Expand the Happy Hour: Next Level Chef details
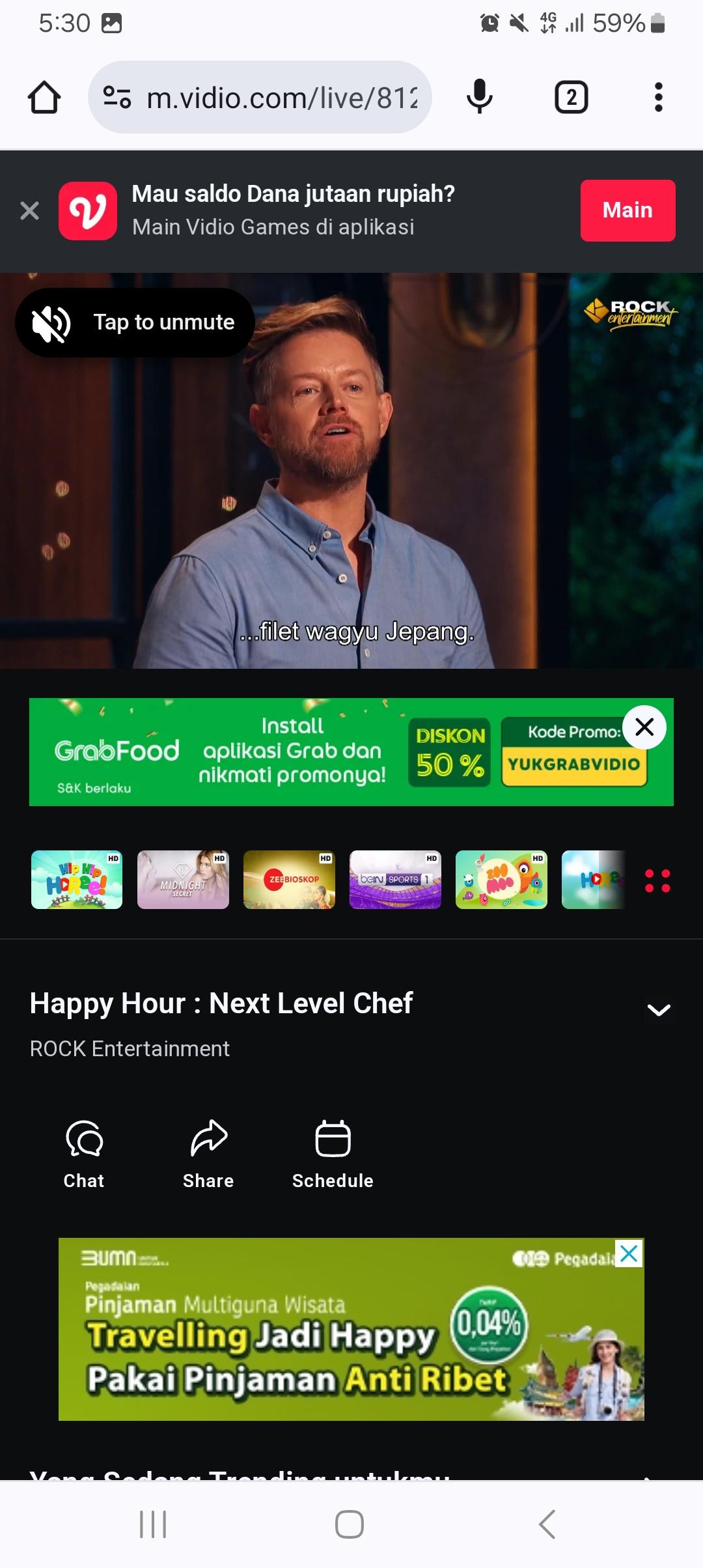This screenshot has width=703, height=1568. [659, 1010]
